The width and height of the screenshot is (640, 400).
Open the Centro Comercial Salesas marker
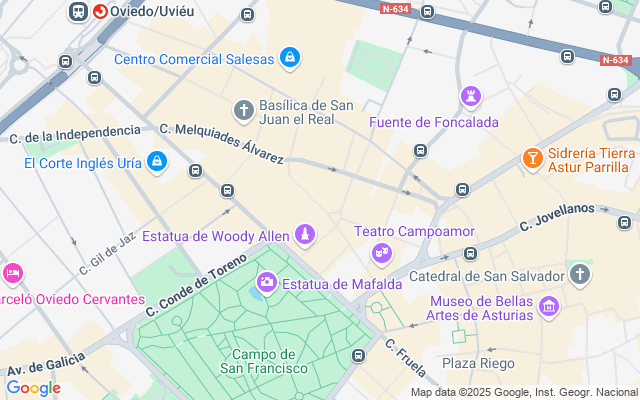click(290, 58)
